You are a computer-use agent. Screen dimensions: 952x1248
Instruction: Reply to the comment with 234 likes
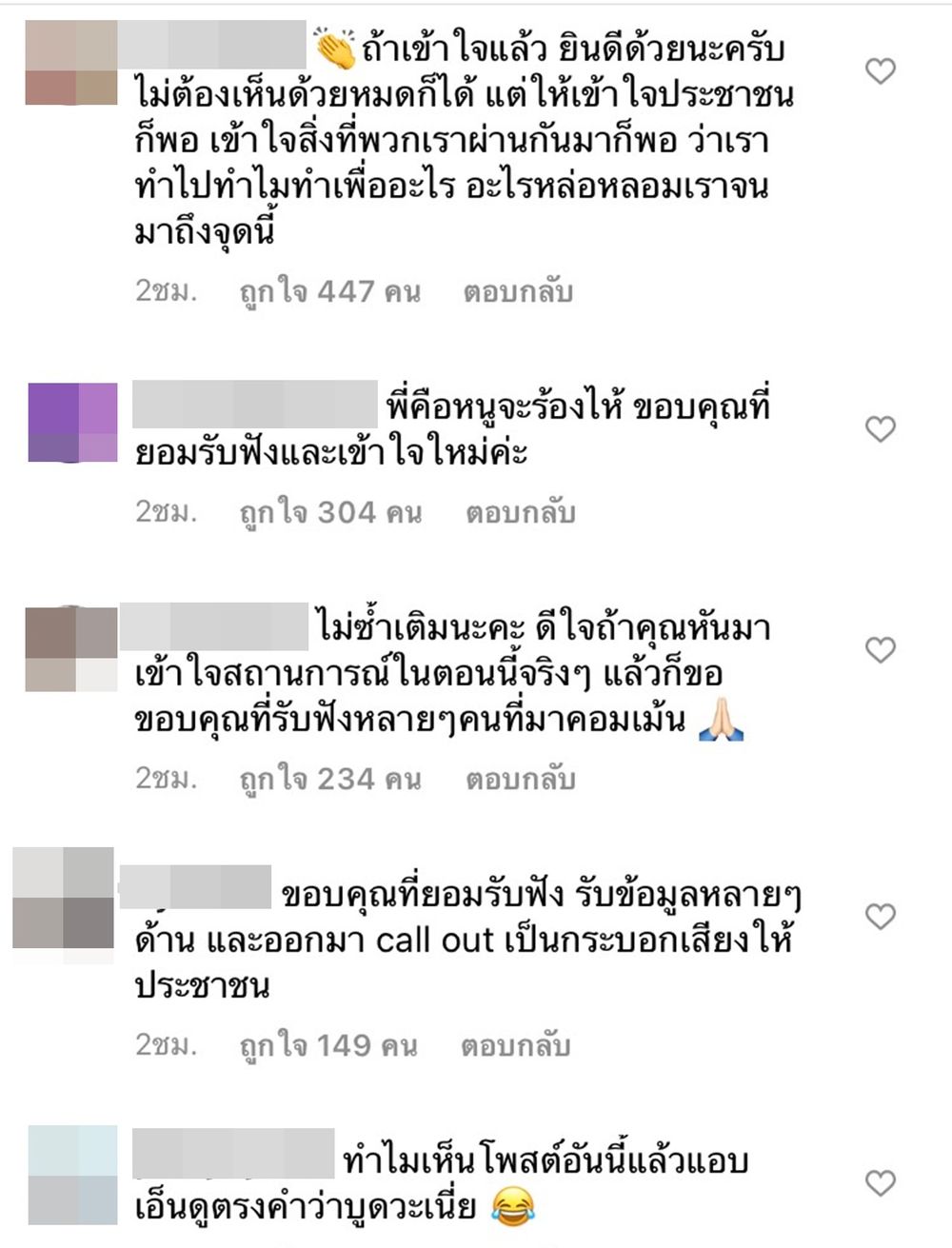[520, 780]
